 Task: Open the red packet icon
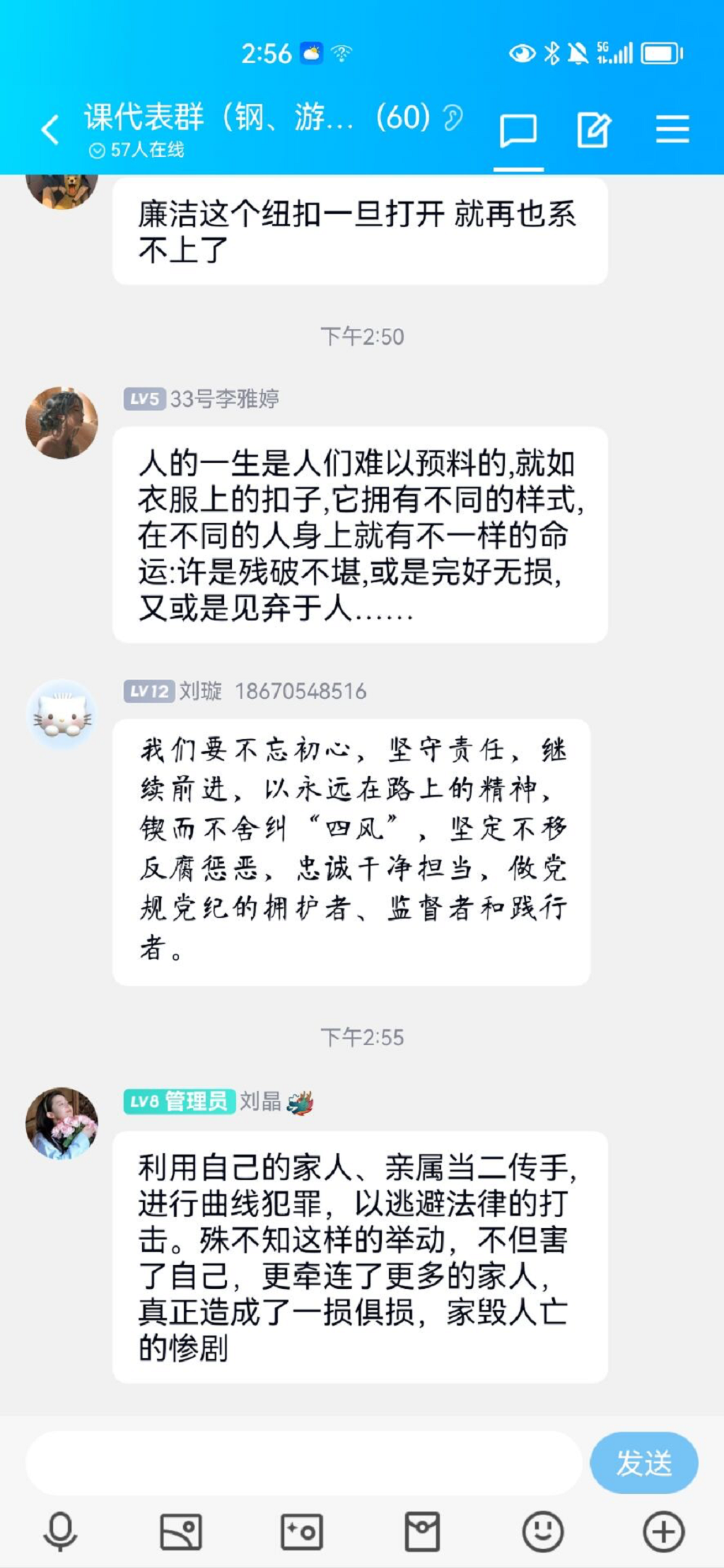click(x=422, y=1531)
